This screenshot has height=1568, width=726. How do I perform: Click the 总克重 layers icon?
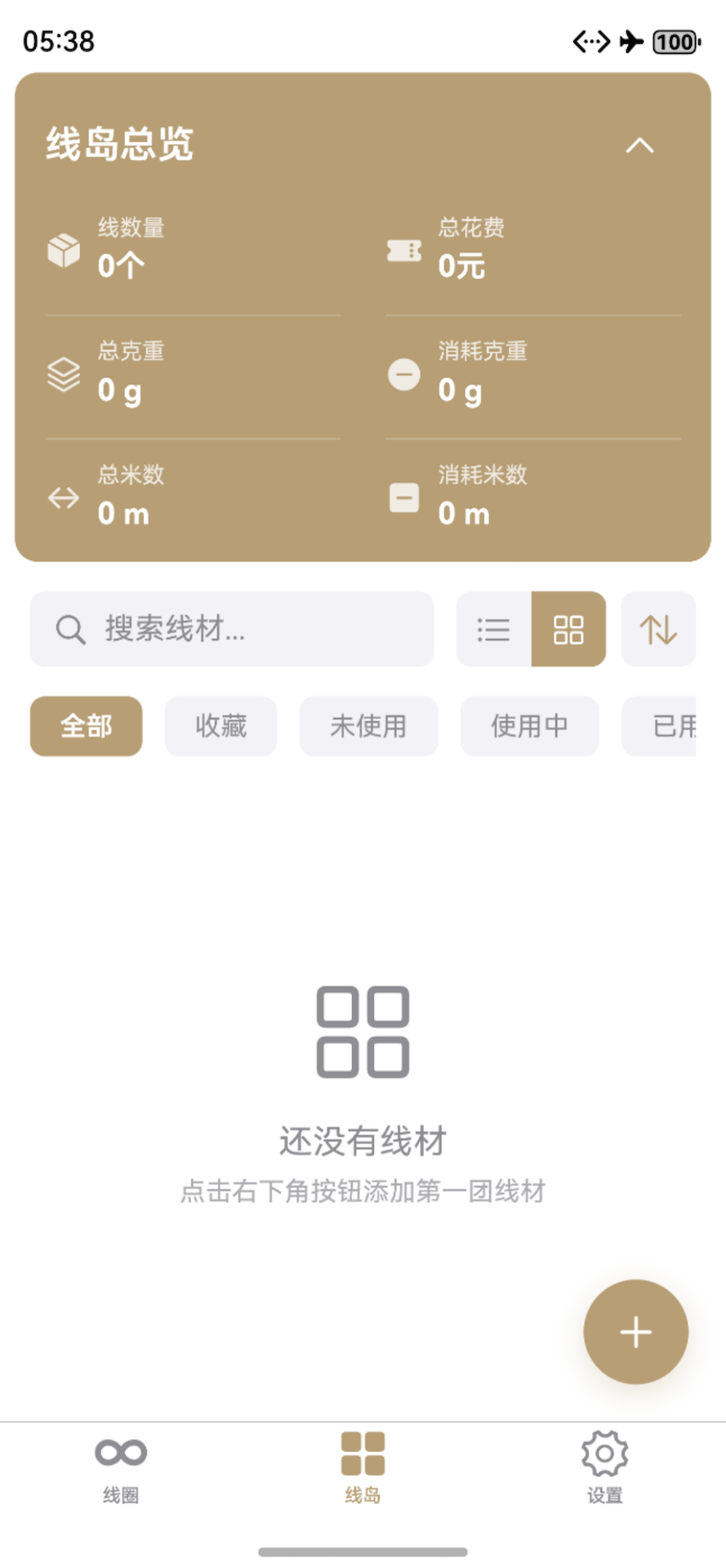64,374
